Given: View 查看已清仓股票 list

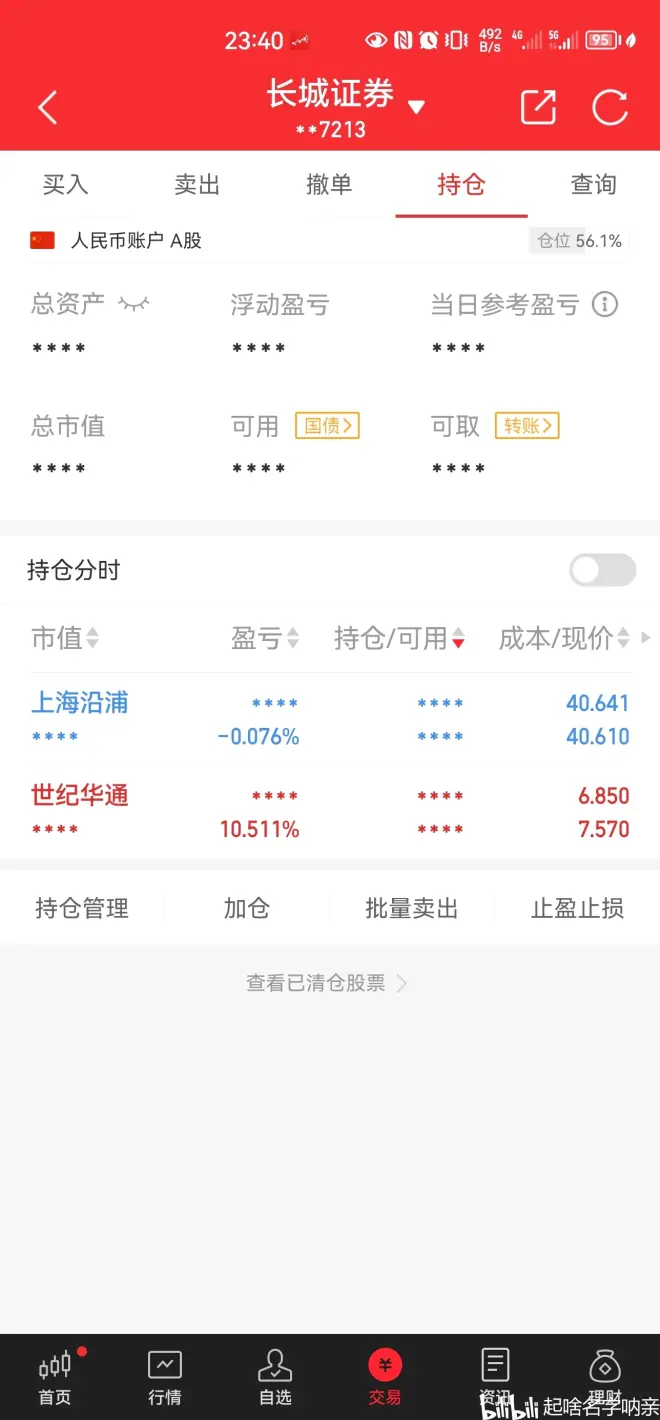Looking at the screenshot, I should pos(326,983).
